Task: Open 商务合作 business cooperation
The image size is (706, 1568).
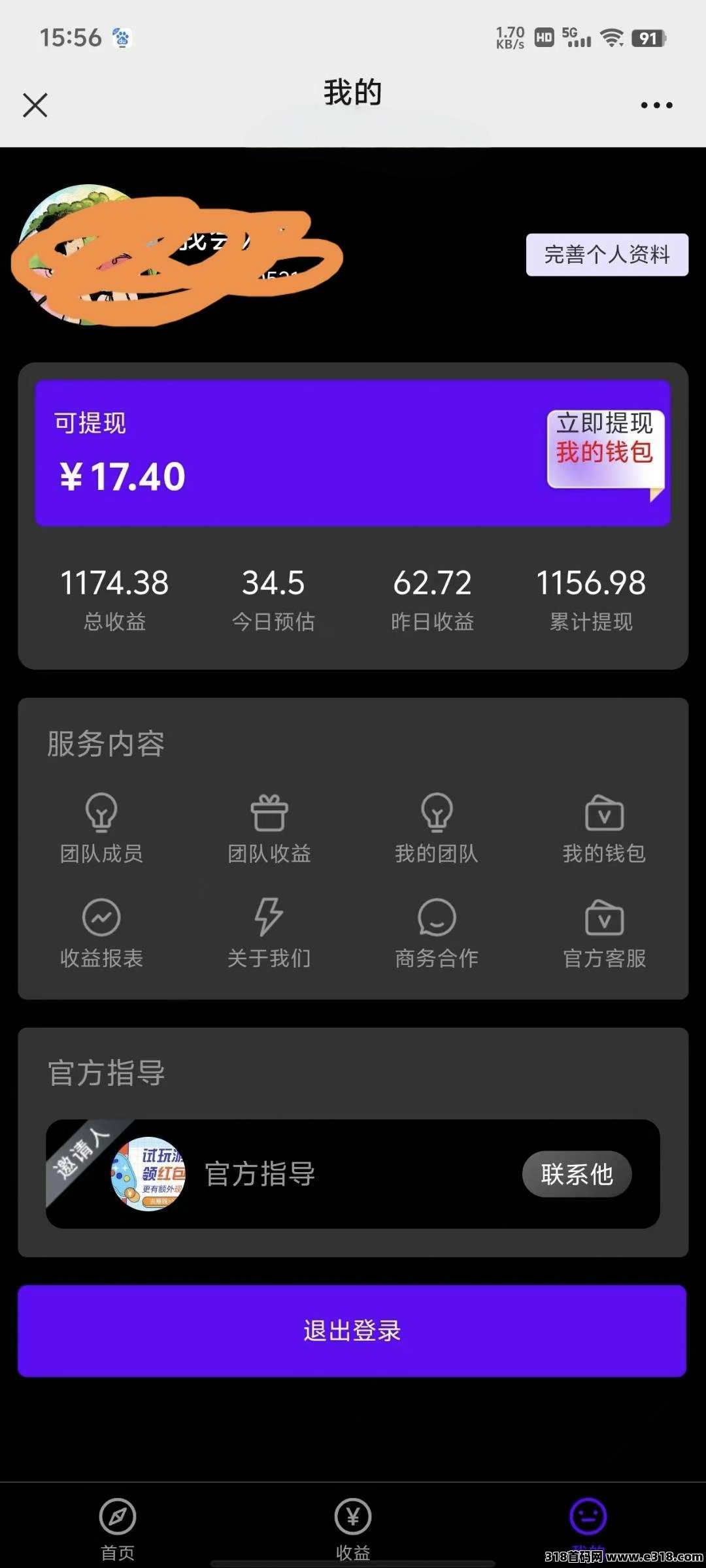Action: pos(437,933)
